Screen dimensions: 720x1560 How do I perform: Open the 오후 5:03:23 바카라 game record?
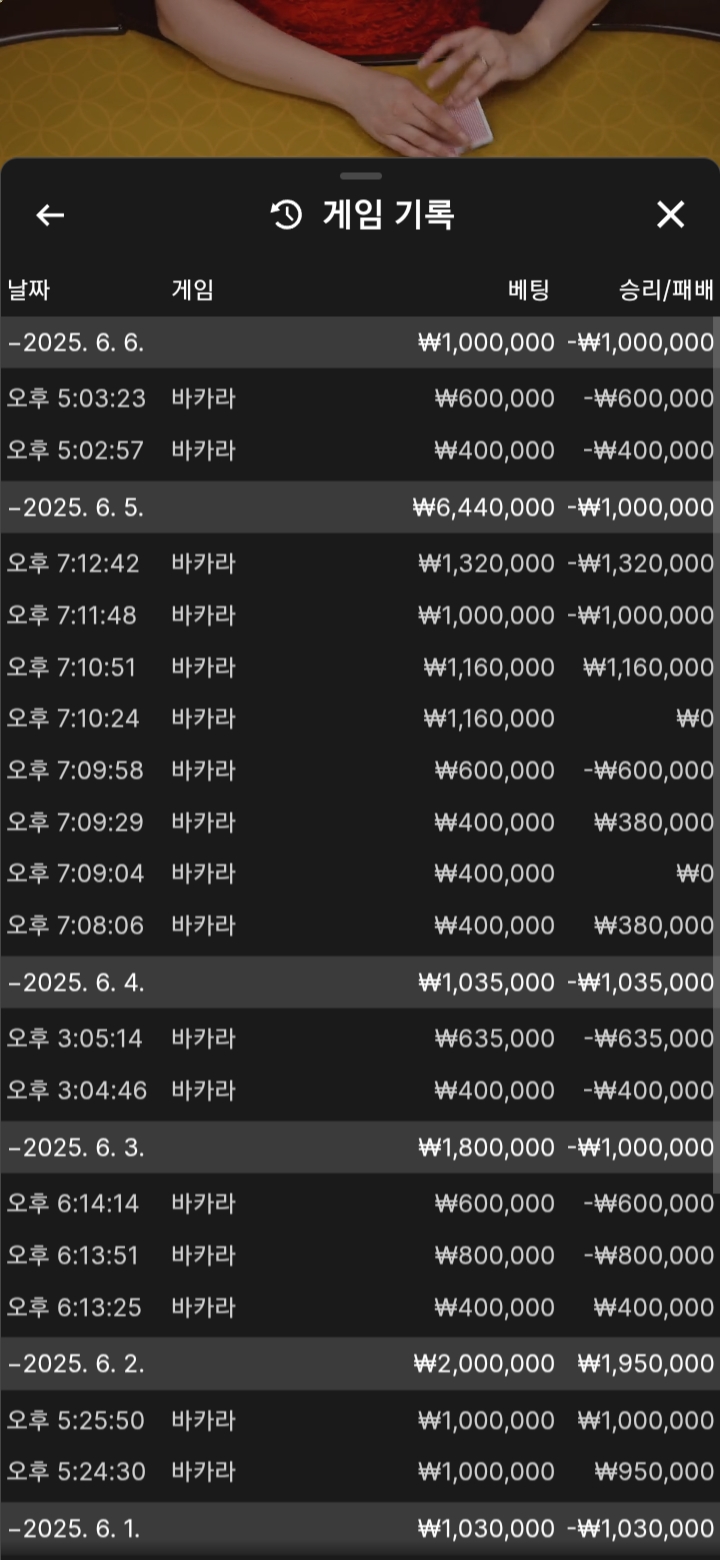(x=360, y=398)
